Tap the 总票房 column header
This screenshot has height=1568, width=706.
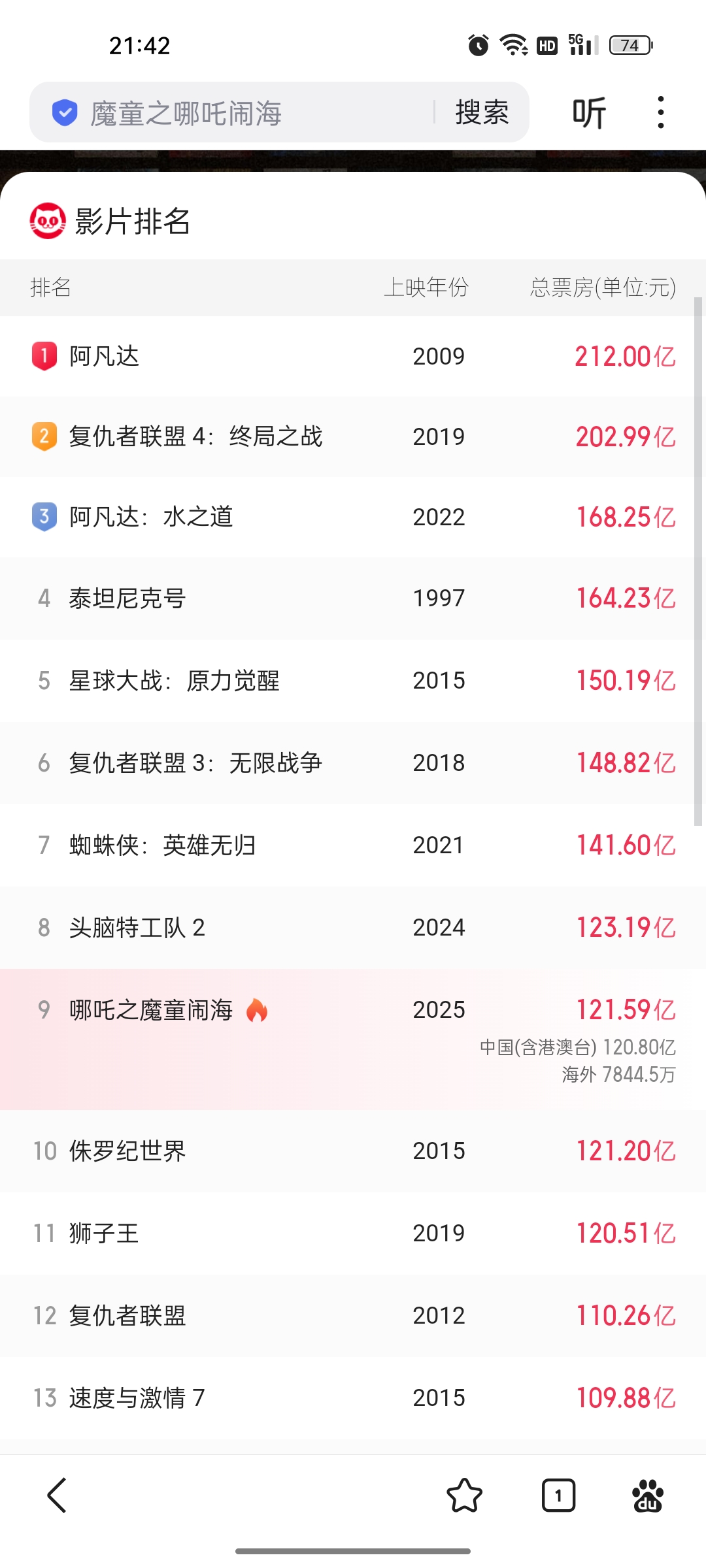pyautogui.click(x=602, y=287)
